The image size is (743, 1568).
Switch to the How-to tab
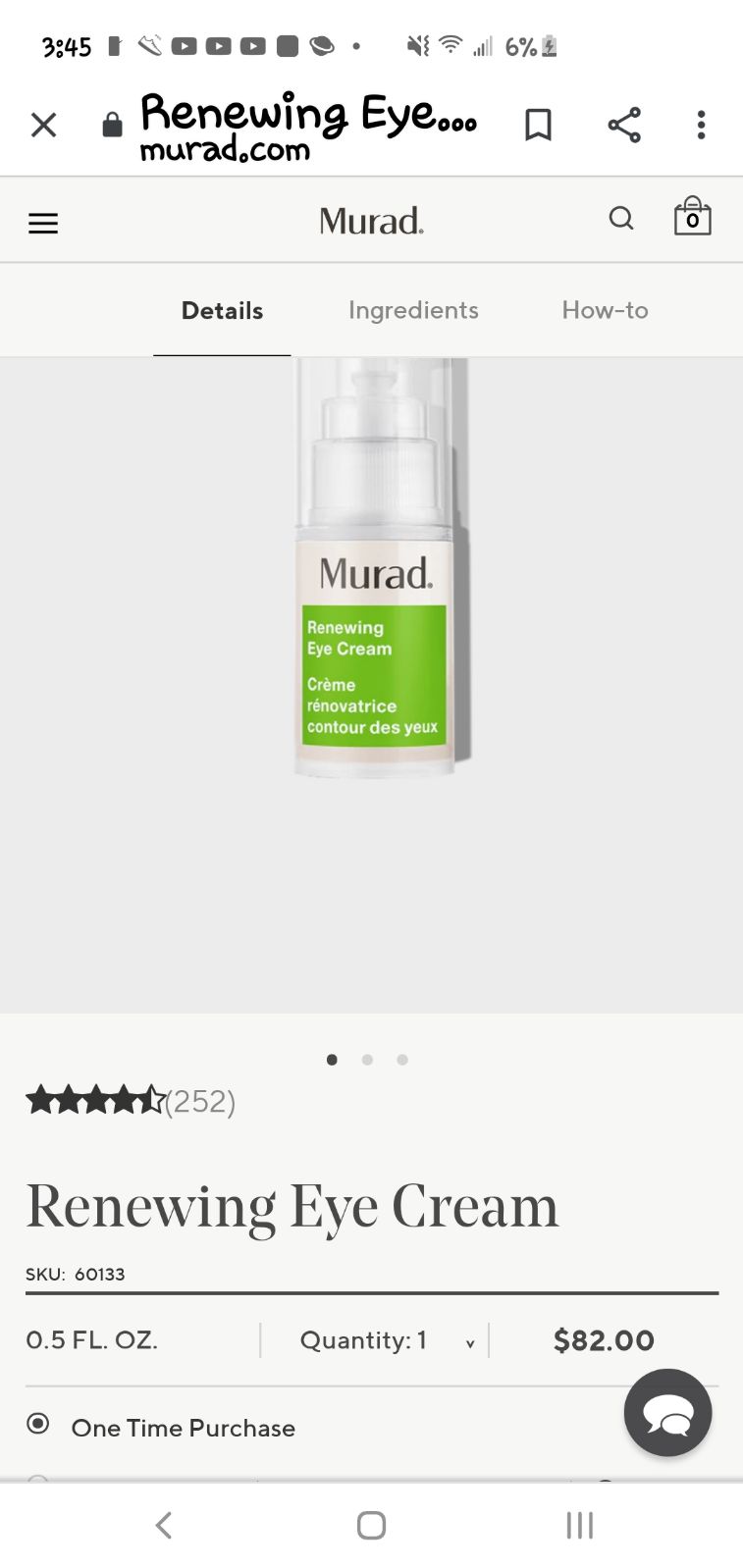coord(605,310)
